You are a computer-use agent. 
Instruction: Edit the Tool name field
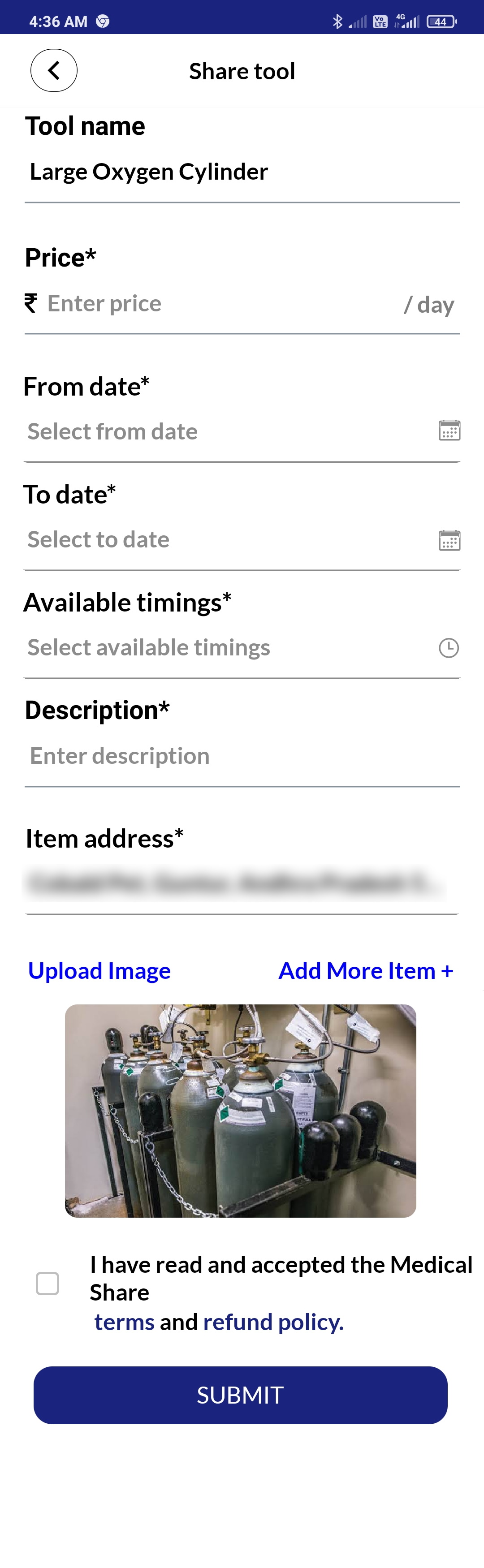click(241, 172)
